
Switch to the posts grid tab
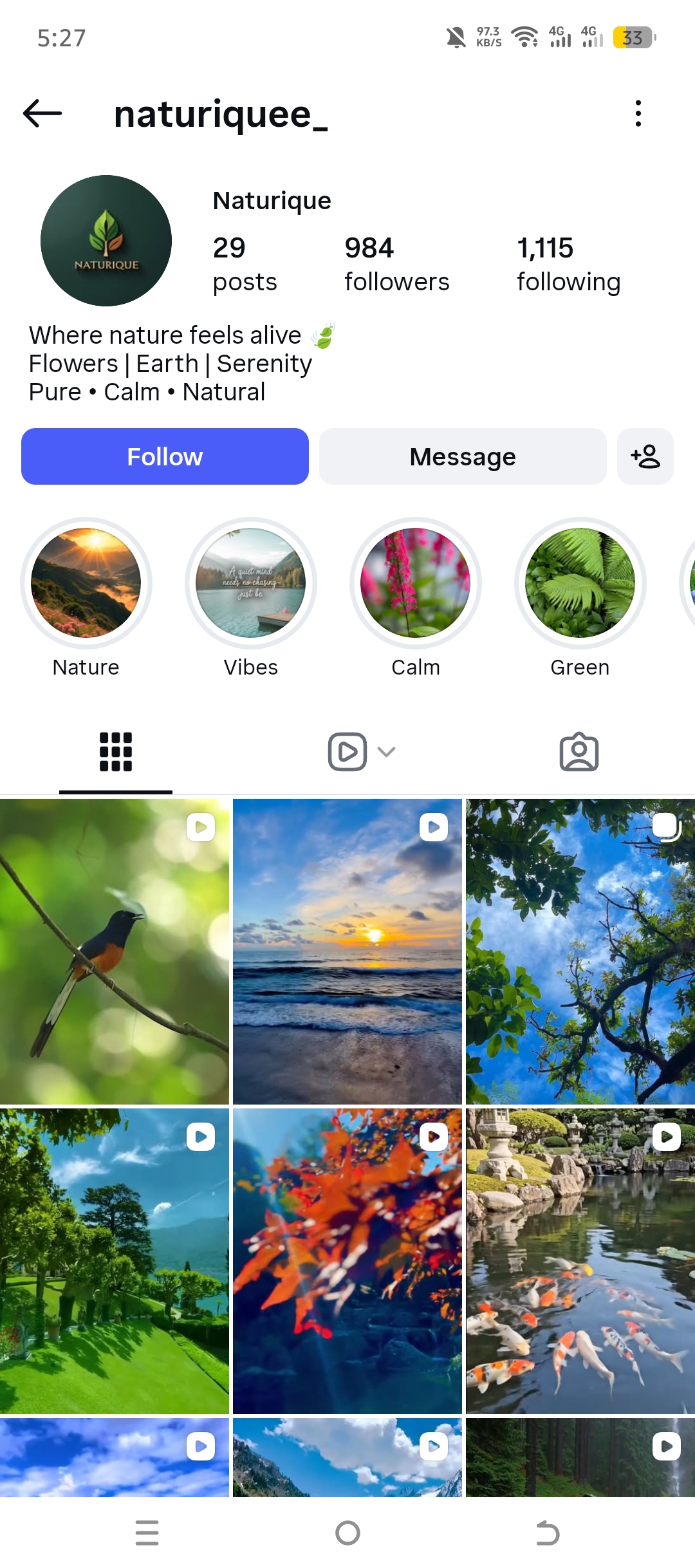click(116, 752)
